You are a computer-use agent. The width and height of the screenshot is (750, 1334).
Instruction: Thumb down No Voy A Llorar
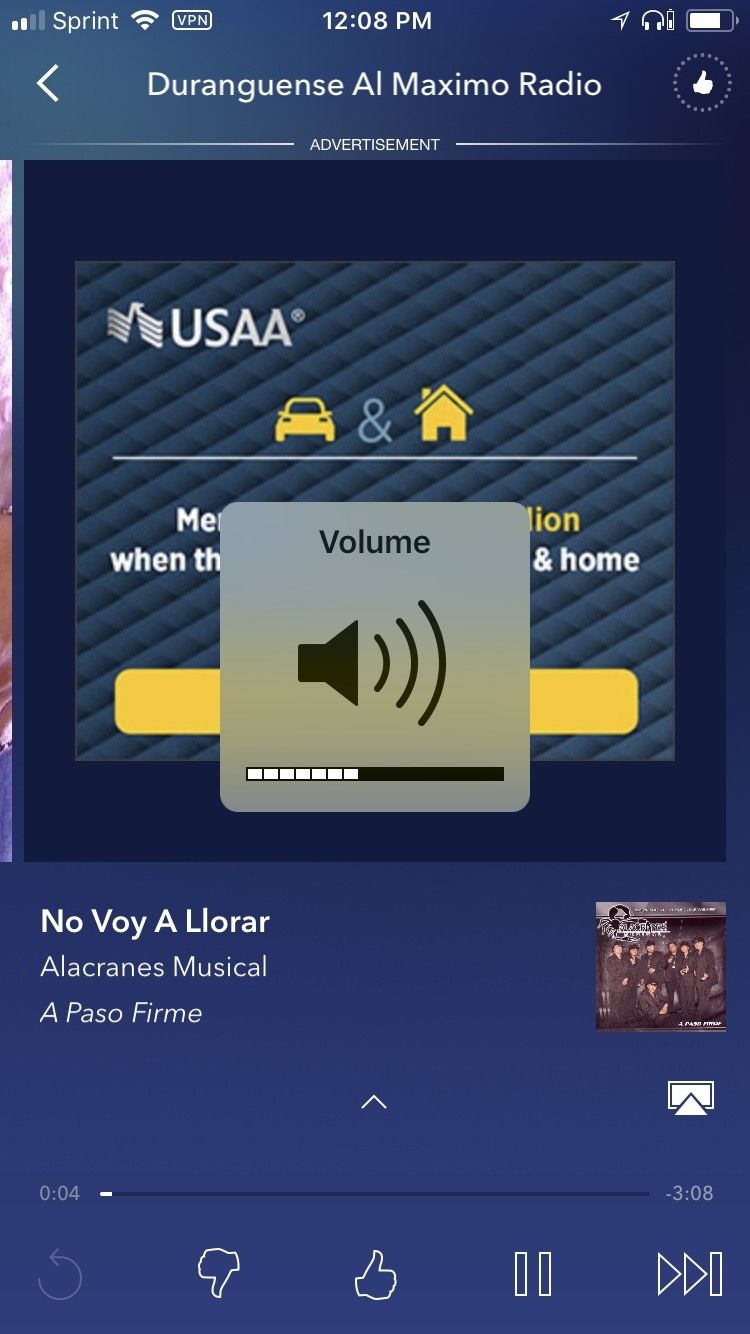(x=218, y=1274)
